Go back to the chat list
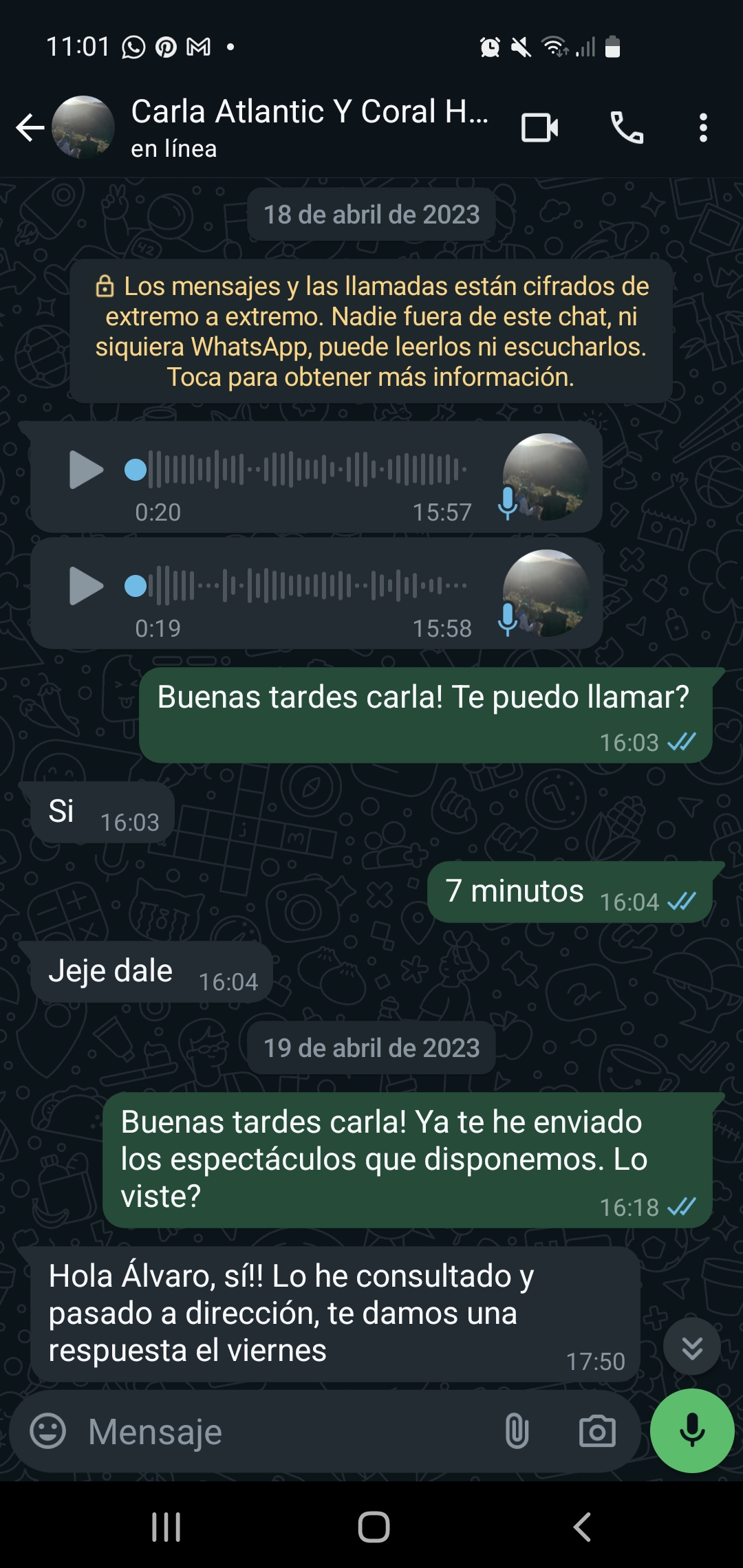The height and width of the screenshot is (1568, 743). pos(30,128)
